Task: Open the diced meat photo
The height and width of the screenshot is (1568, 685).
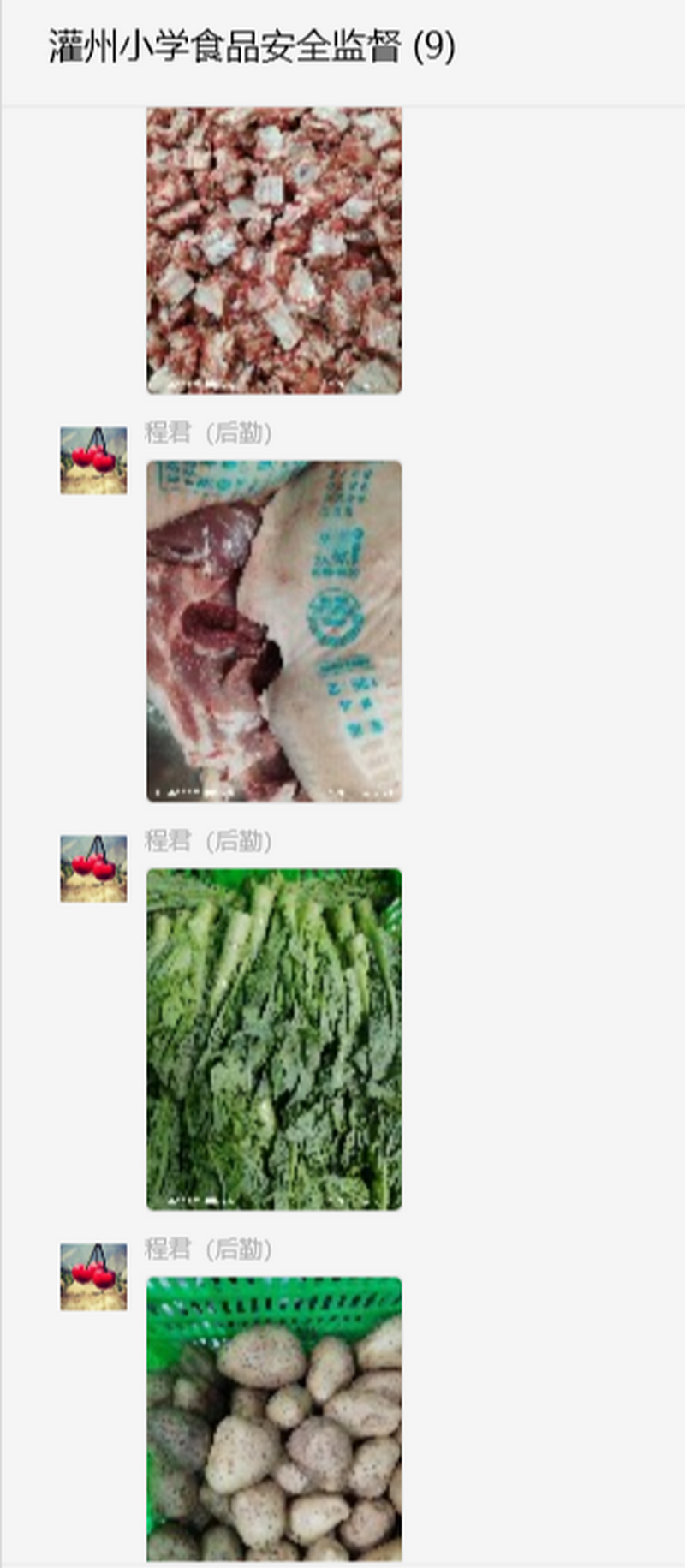Action: tap(274, 250)
